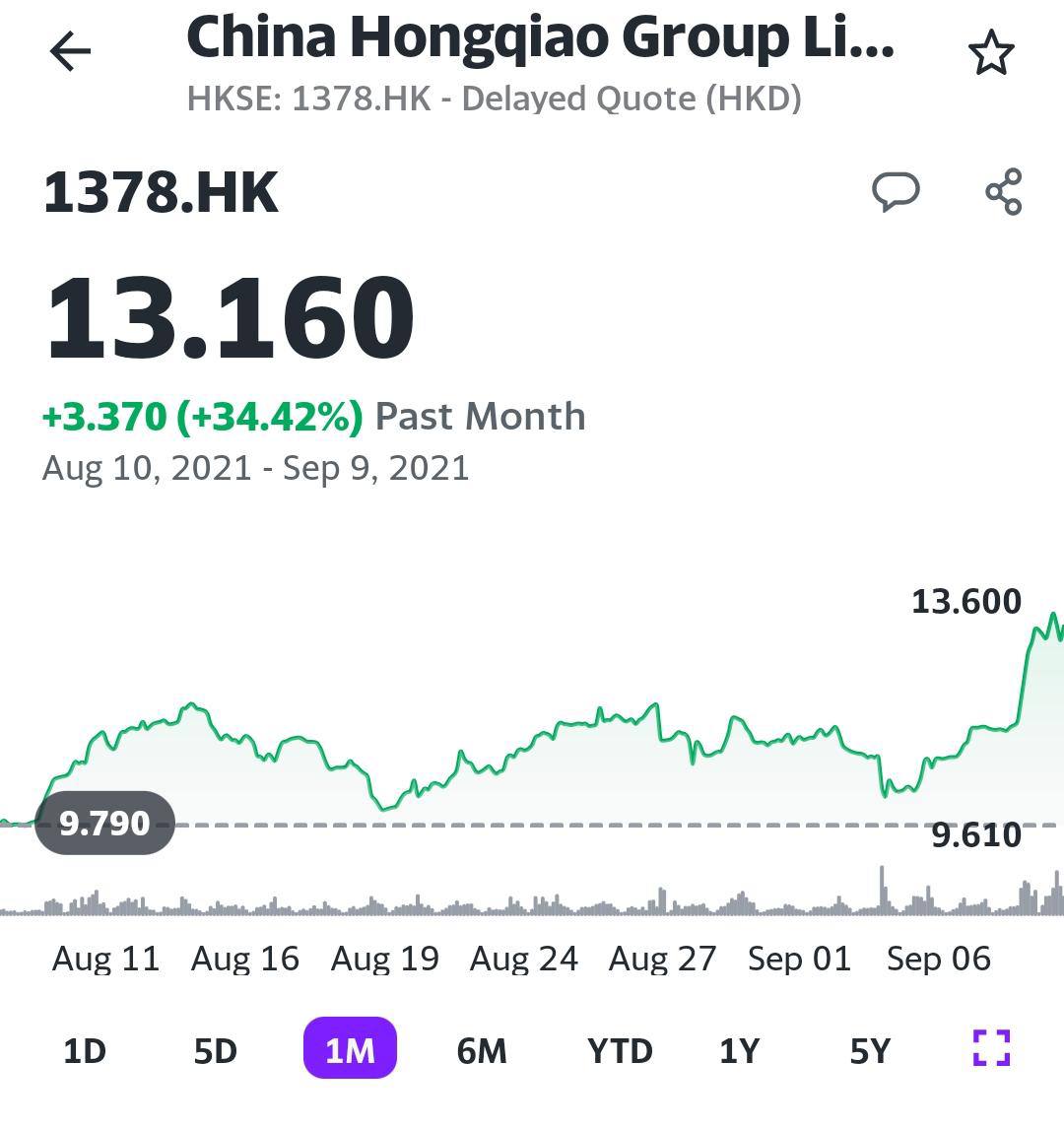Screen dimensions: 1064x1128
Task: Show the 6M price chart
Action: coord(482,1050)
